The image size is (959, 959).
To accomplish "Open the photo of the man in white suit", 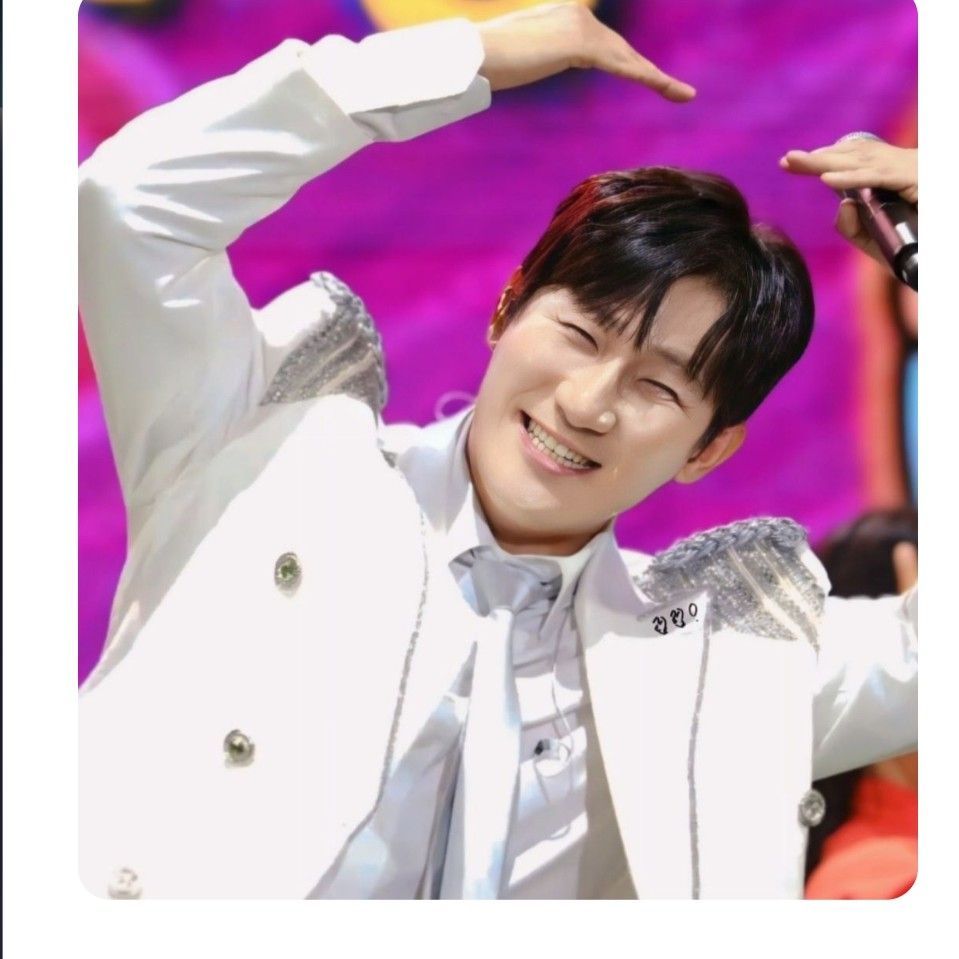I will coord(497,448).
